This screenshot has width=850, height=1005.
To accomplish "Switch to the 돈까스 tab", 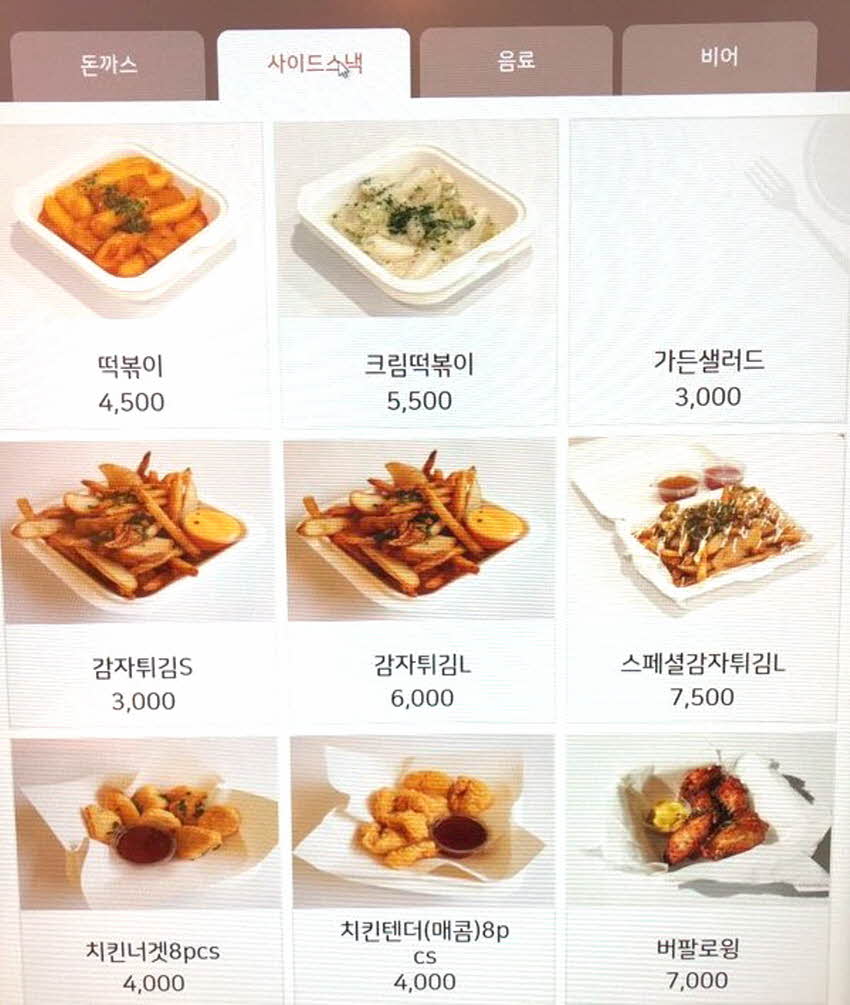I will tap(107, 66).
